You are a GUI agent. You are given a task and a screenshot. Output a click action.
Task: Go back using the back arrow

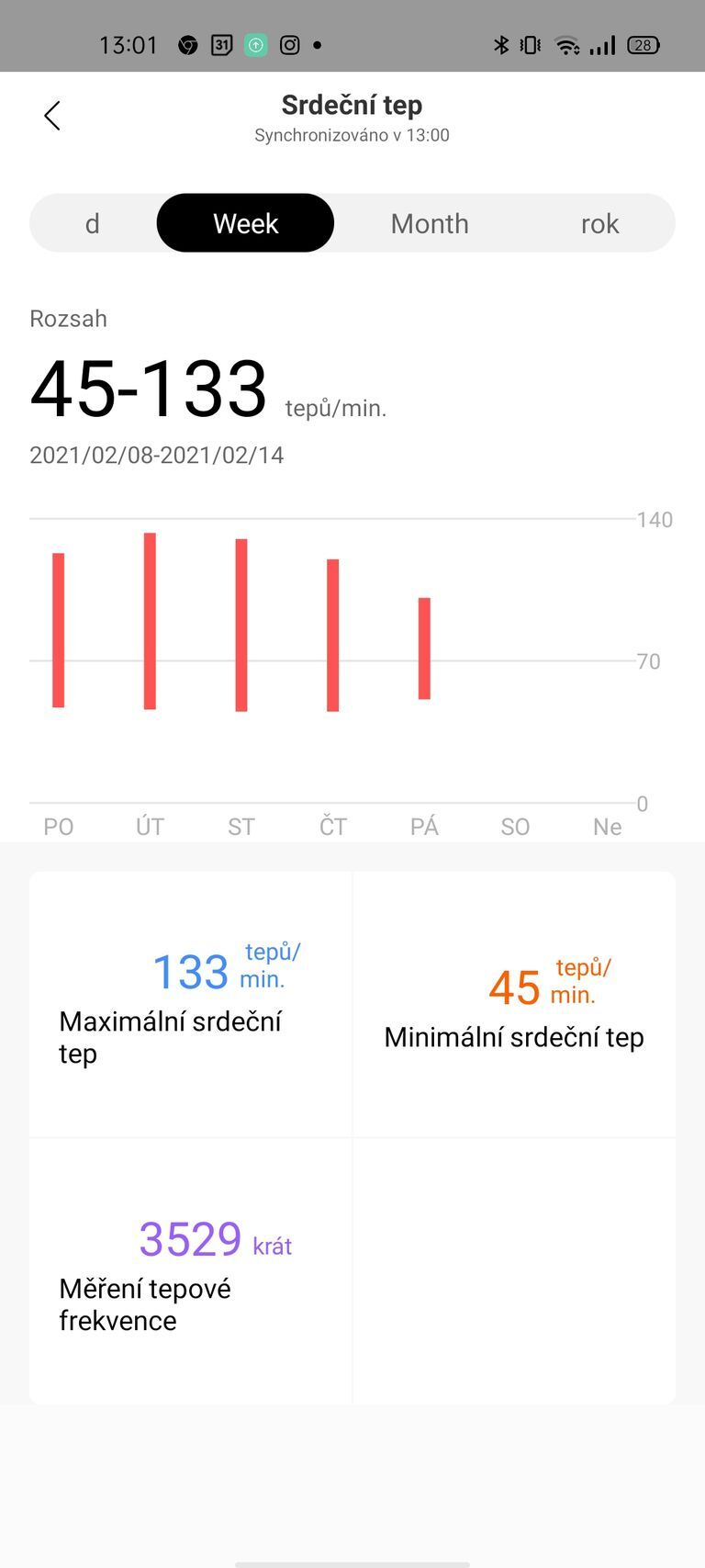(x=51, y=116)
